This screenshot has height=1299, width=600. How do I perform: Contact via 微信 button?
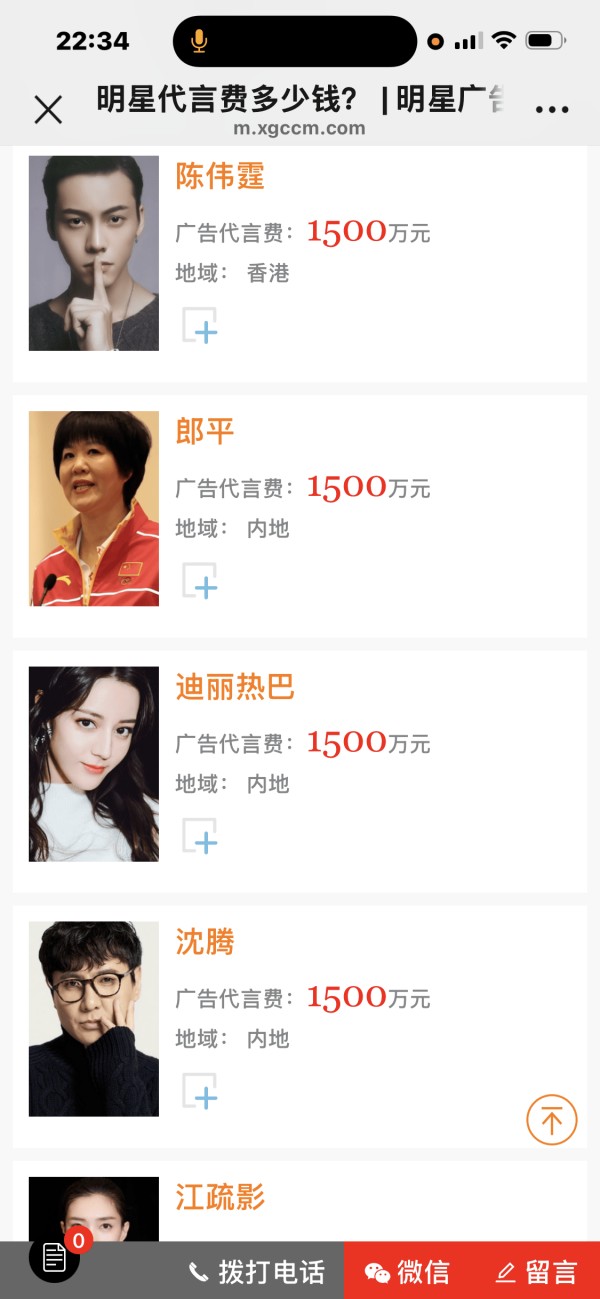click(408, 1272)
